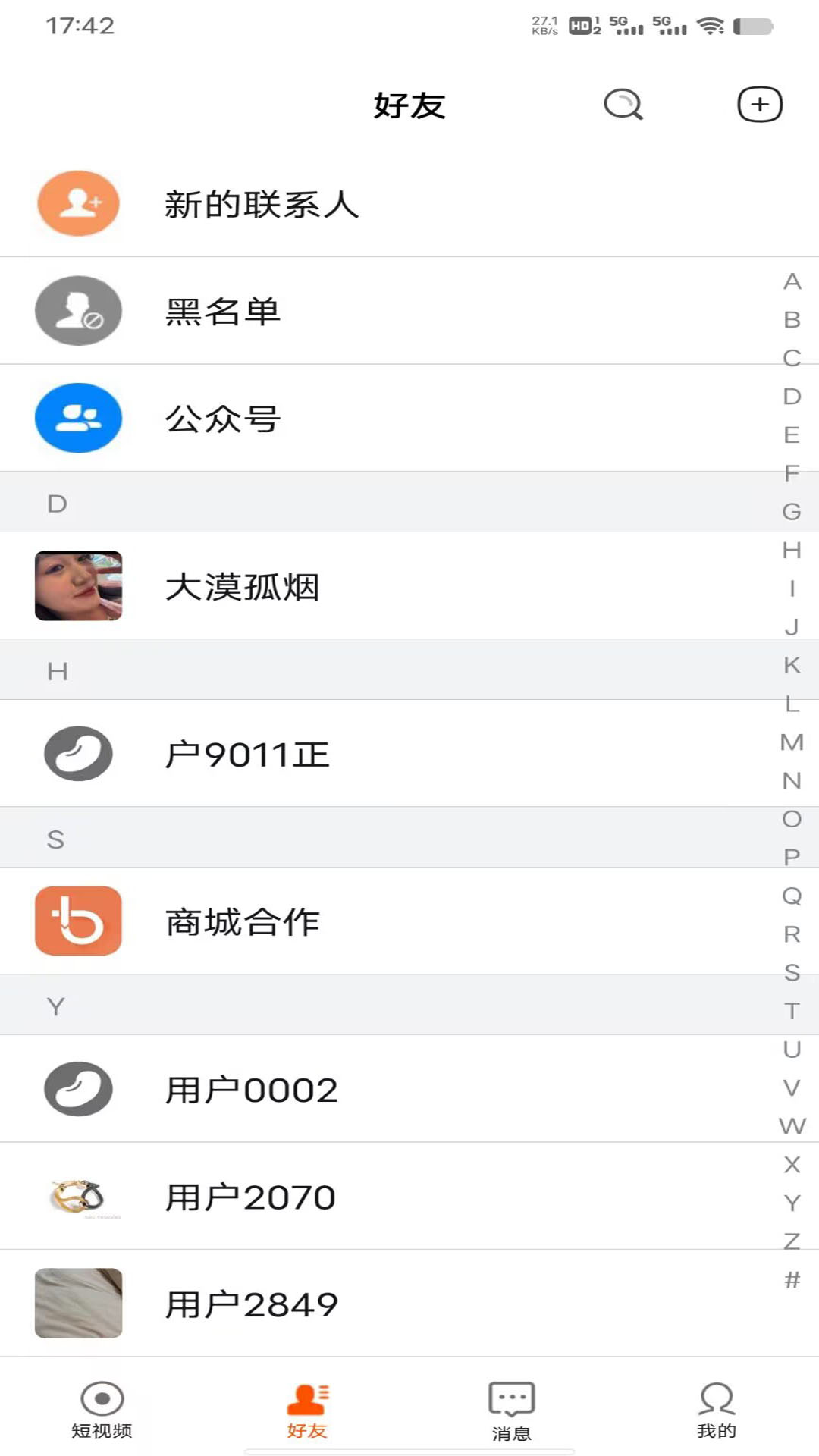Tap 大漠孤烟 avatar photo
Screen dimensions: 819x1456
click(78, 585)
